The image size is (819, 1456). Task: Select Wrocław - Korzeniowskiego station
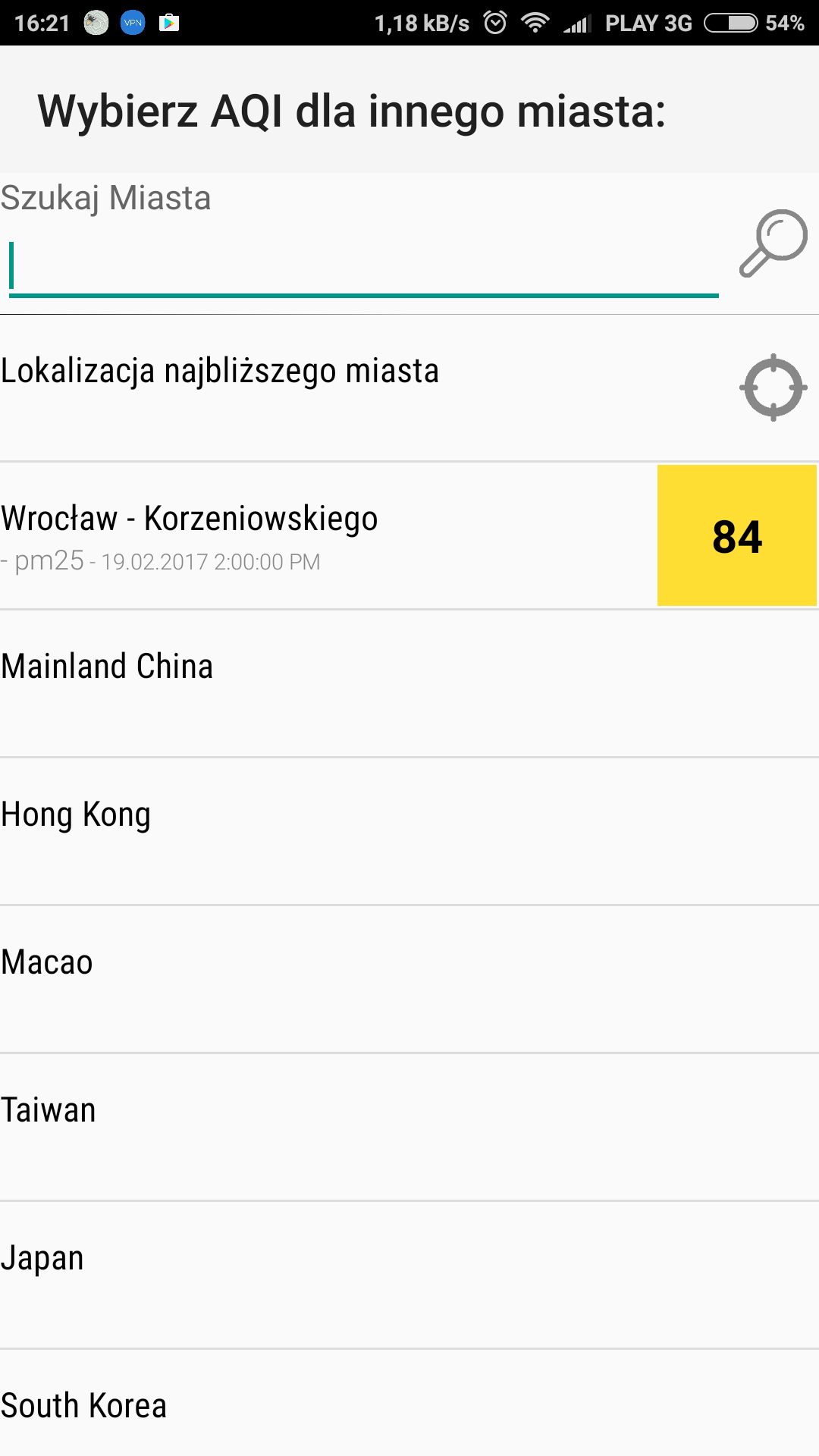[x=409, y=535]
